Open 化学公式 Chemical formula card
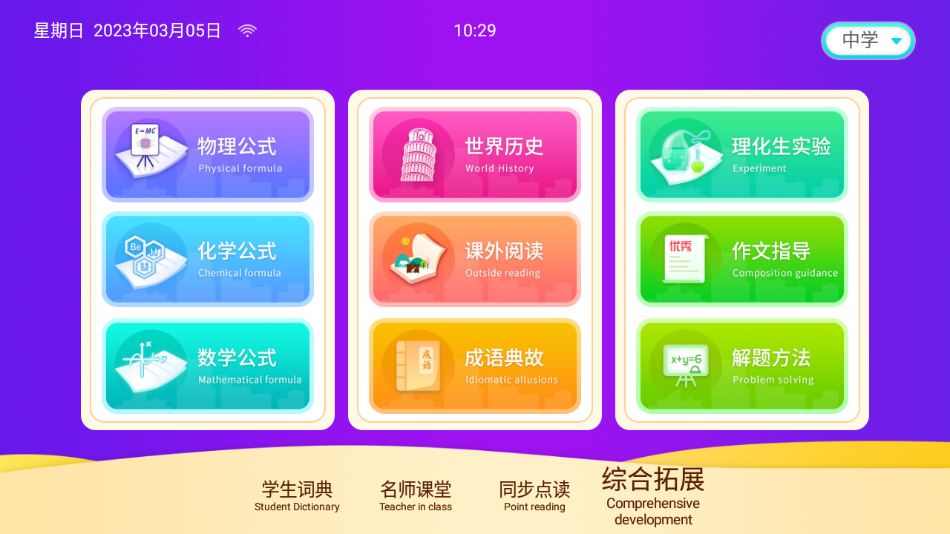Screen dimensions: 950x534 click(x=208, y=259)
